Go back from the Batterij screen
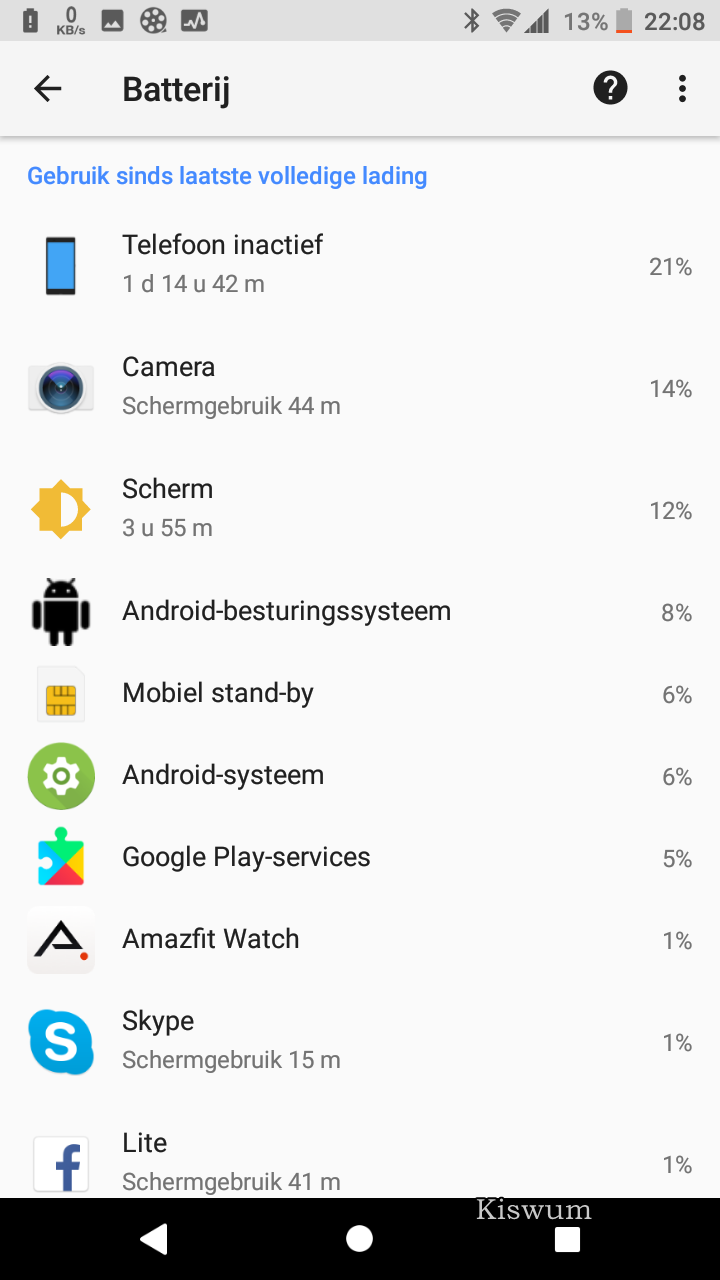The image size is (720, 1280). [48, 89]
